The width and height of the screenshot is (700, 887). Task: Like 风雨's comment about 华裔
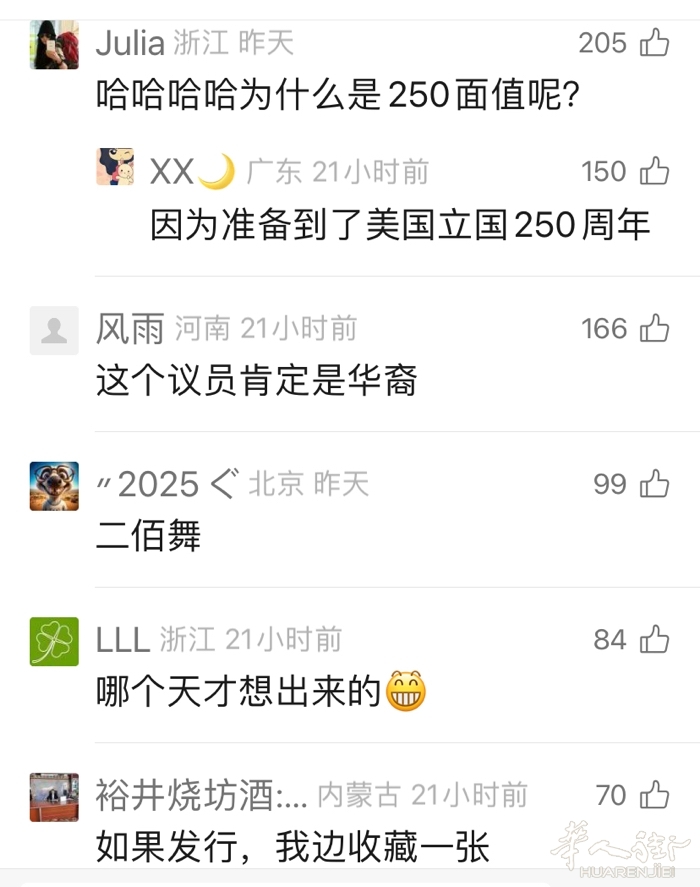[654, 328]
